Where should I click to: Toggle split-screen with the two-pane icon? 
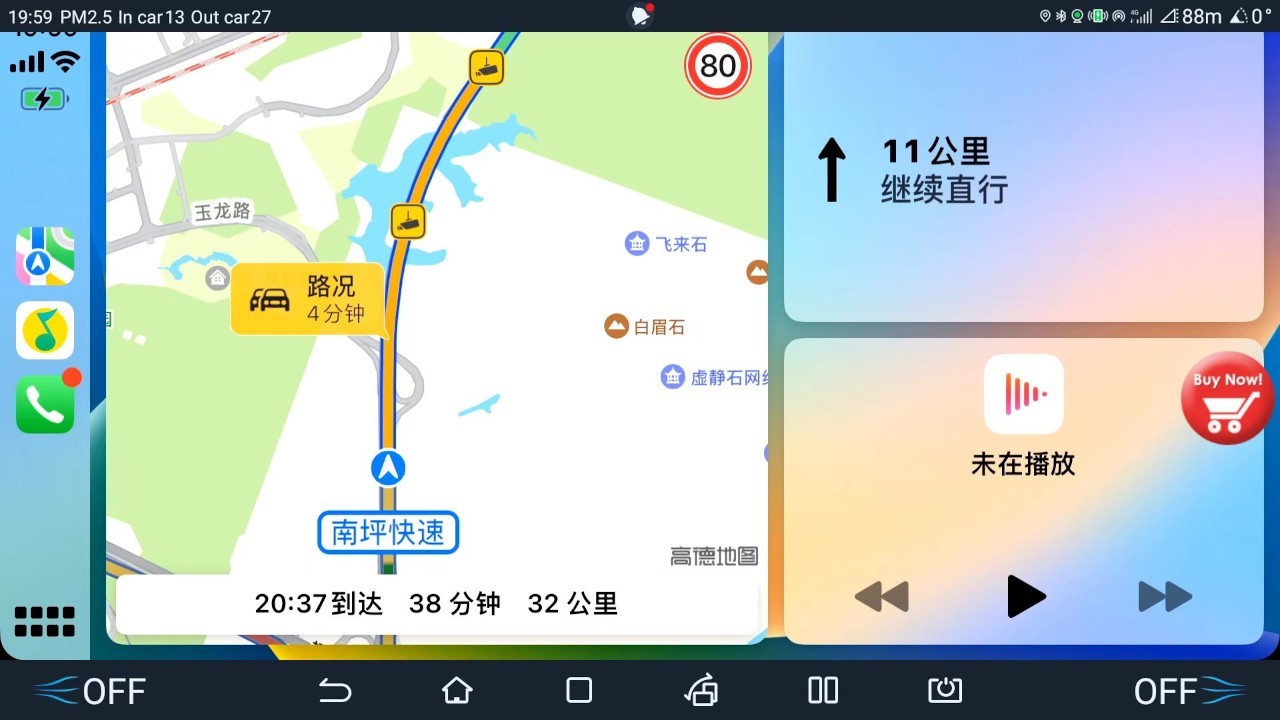(822, 690)
